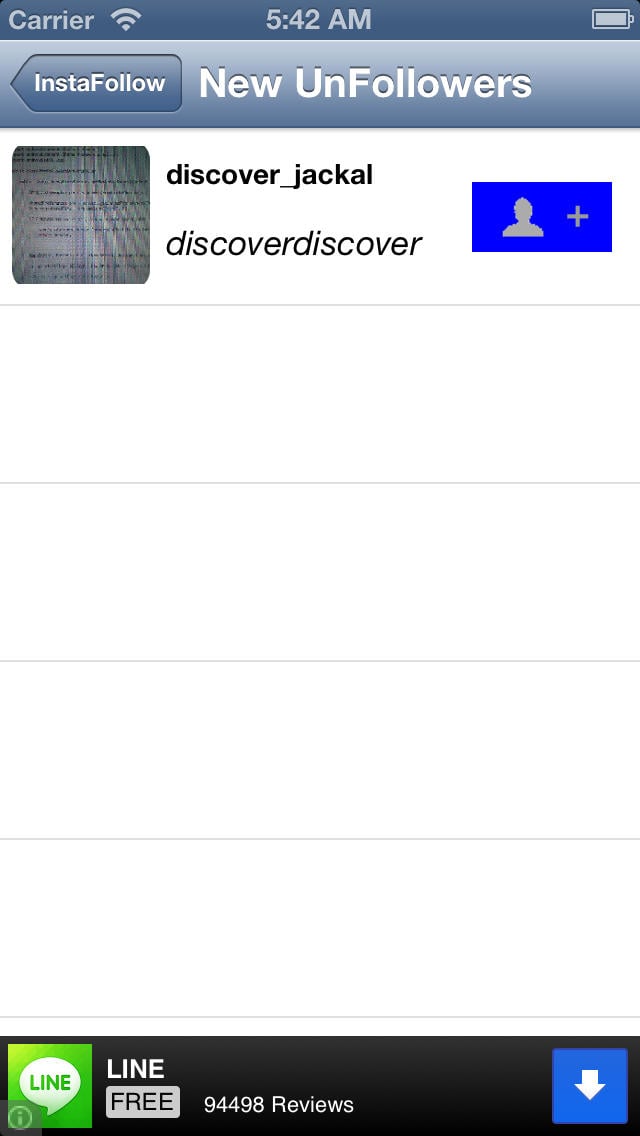Download LINE via the blue arrow button

click(590, 1086)
